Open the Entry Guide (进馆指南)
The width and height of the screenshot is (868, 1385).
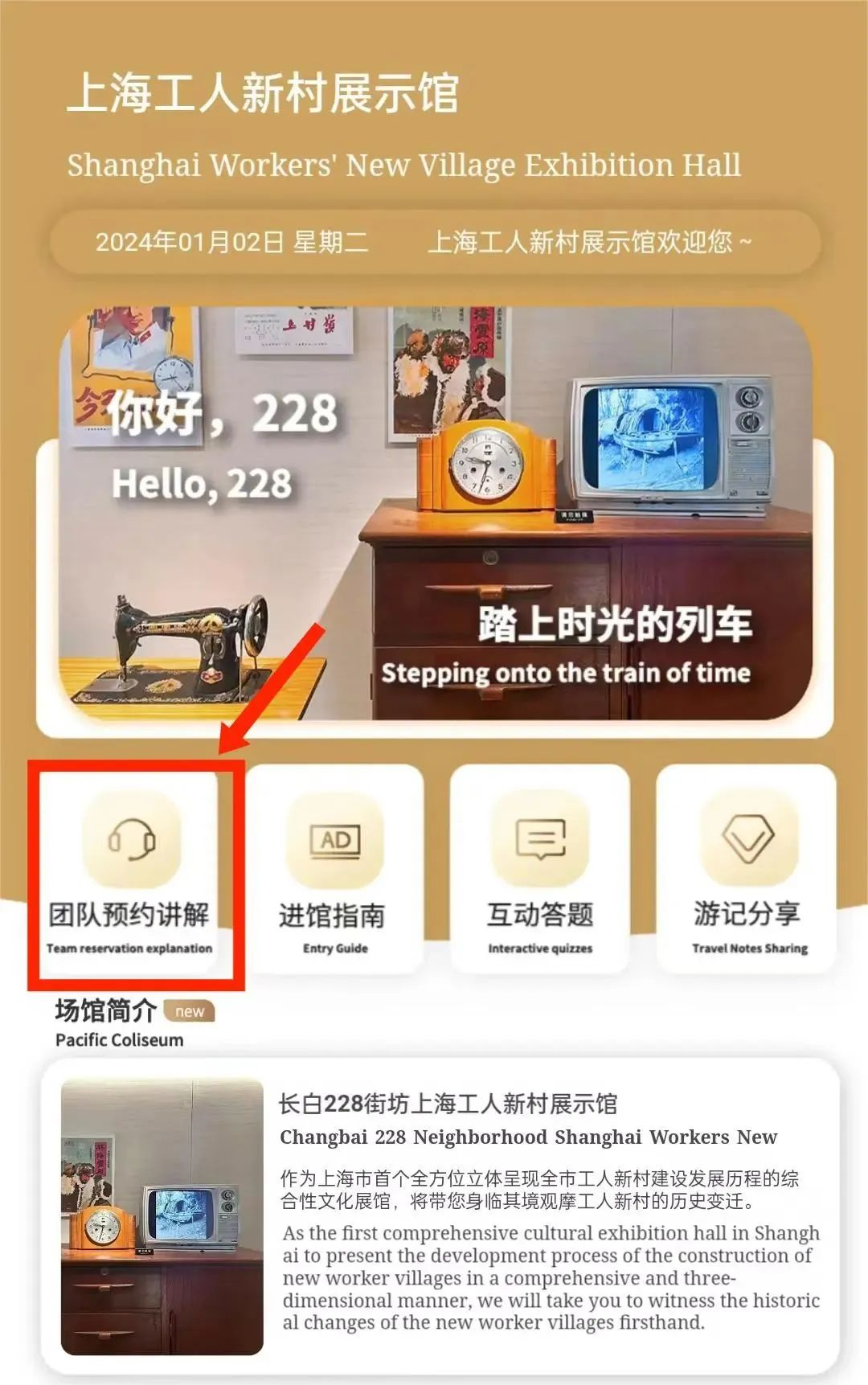coord(334,872)
